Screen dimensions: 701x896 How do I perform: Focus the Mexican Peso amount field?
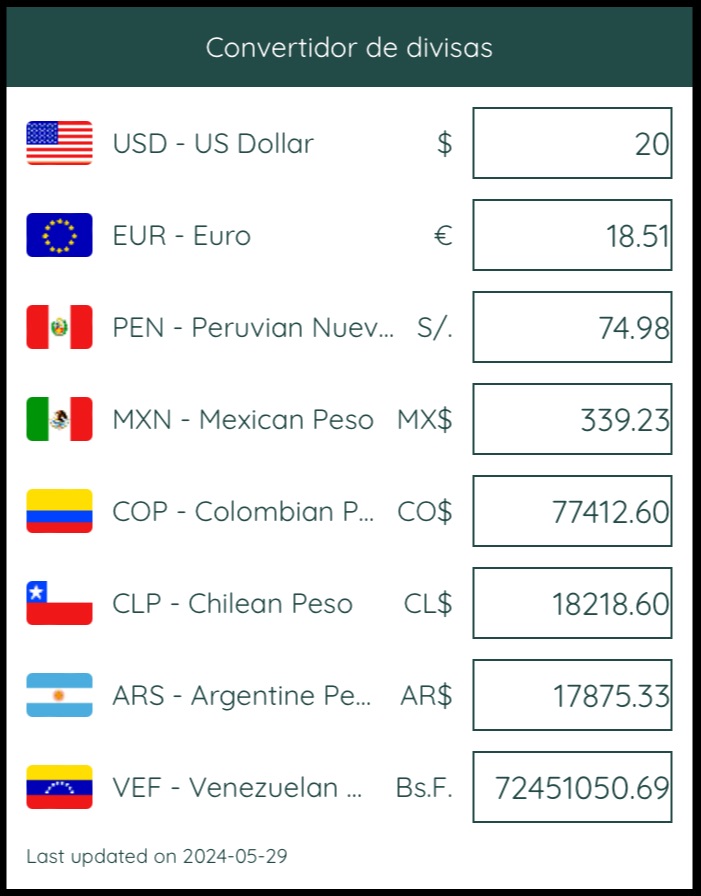coord(572,419)
